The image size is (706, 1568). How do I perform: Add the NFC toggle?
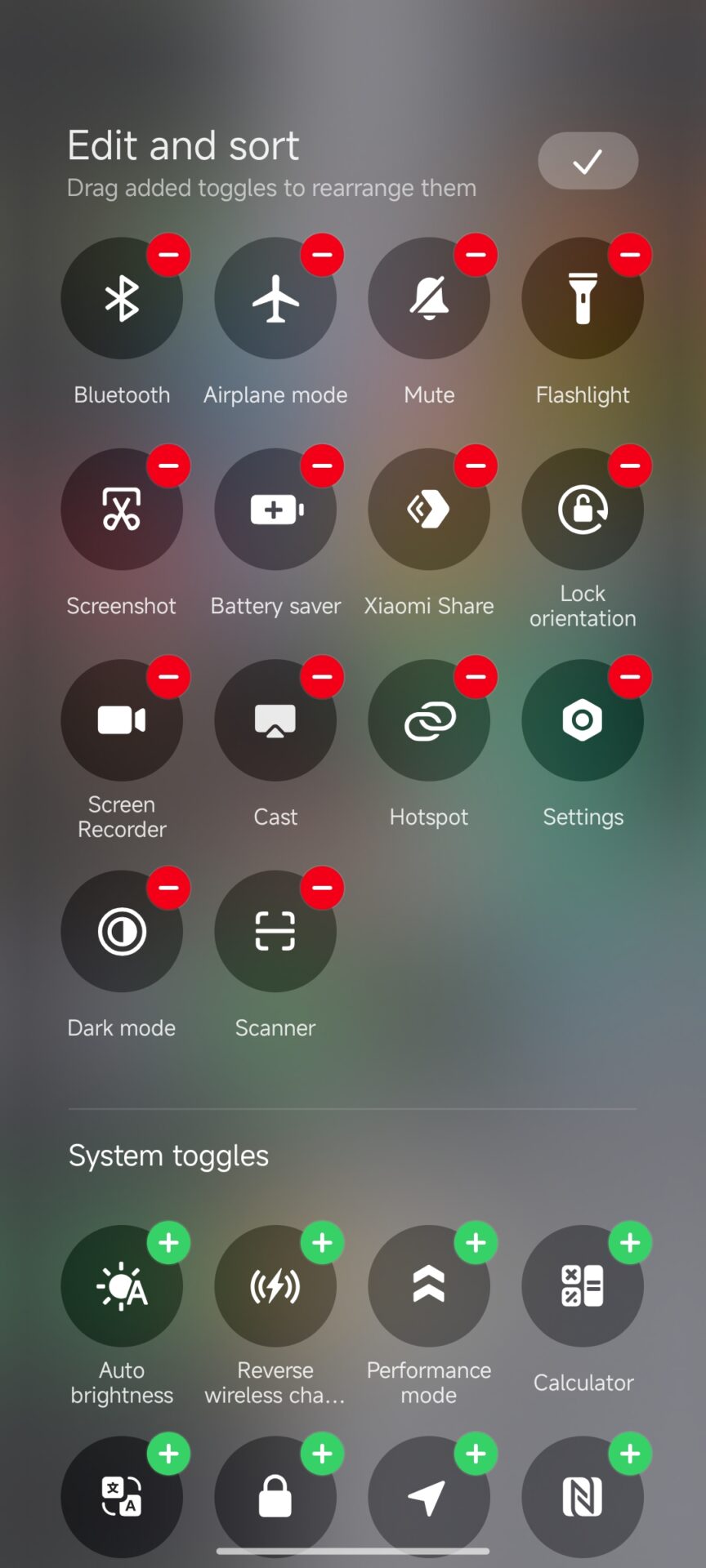[629, 1454]
